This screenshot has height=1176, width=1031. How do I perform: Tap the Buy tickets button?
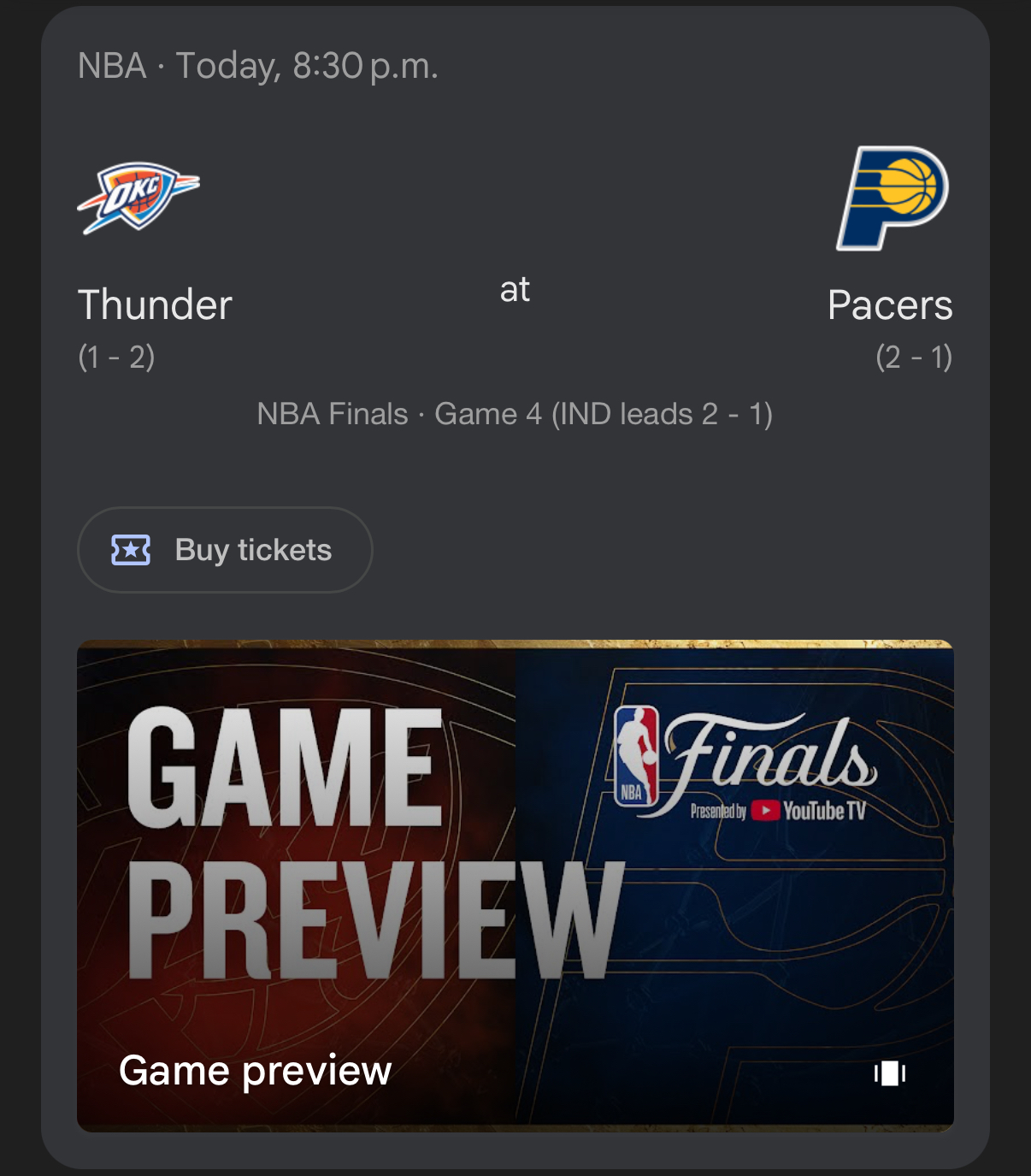pos(225,550)
